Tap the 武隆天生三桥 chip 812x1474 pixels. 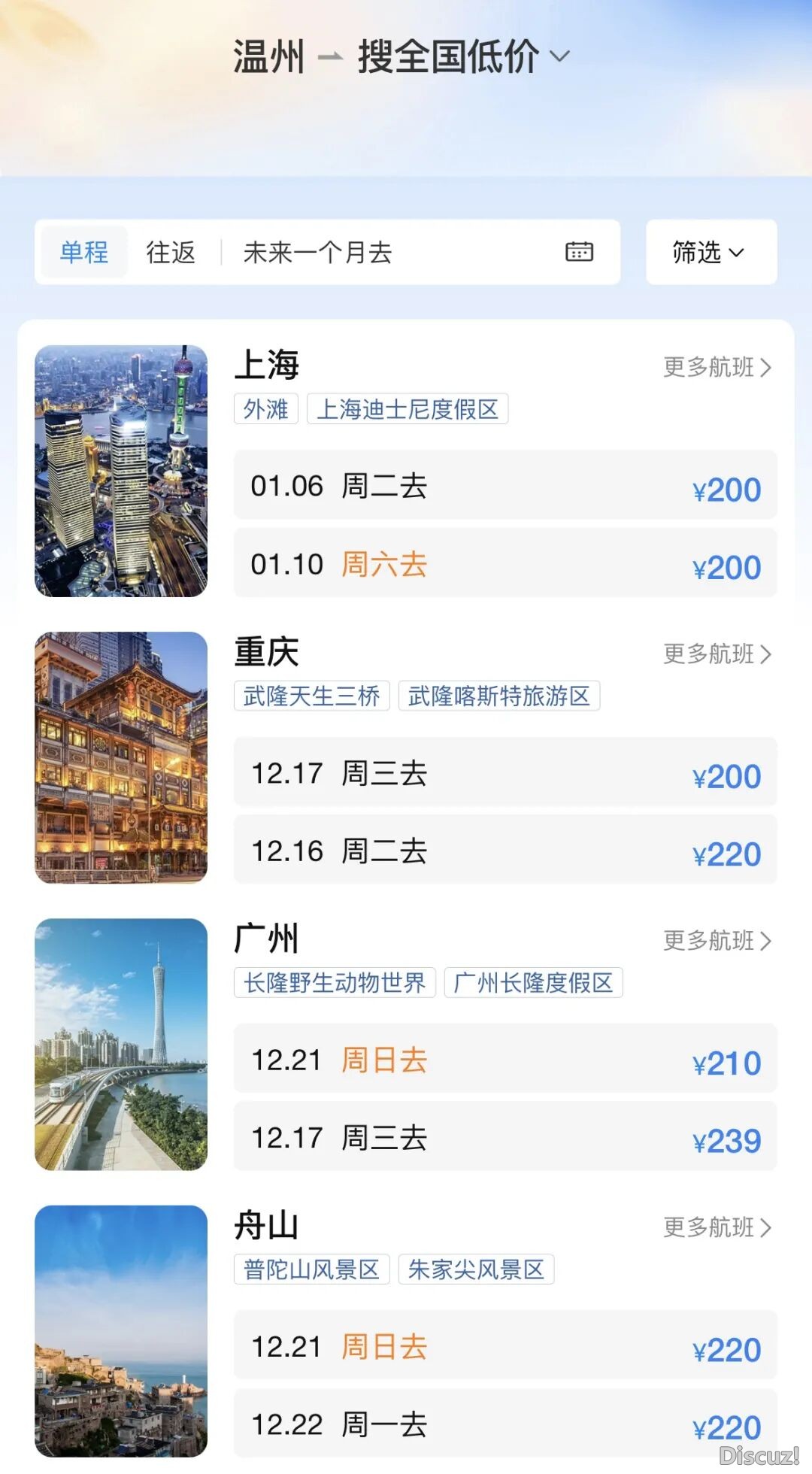[x=312, y=696]
